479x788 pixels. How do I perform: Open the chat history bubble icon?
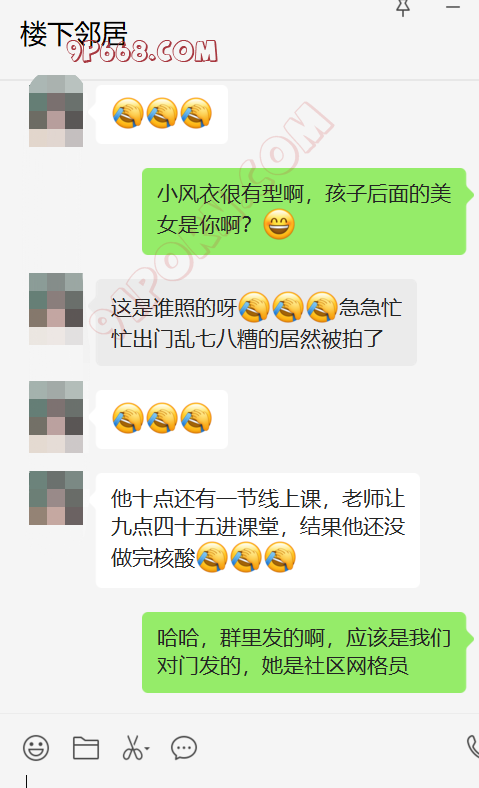[184, 748]
